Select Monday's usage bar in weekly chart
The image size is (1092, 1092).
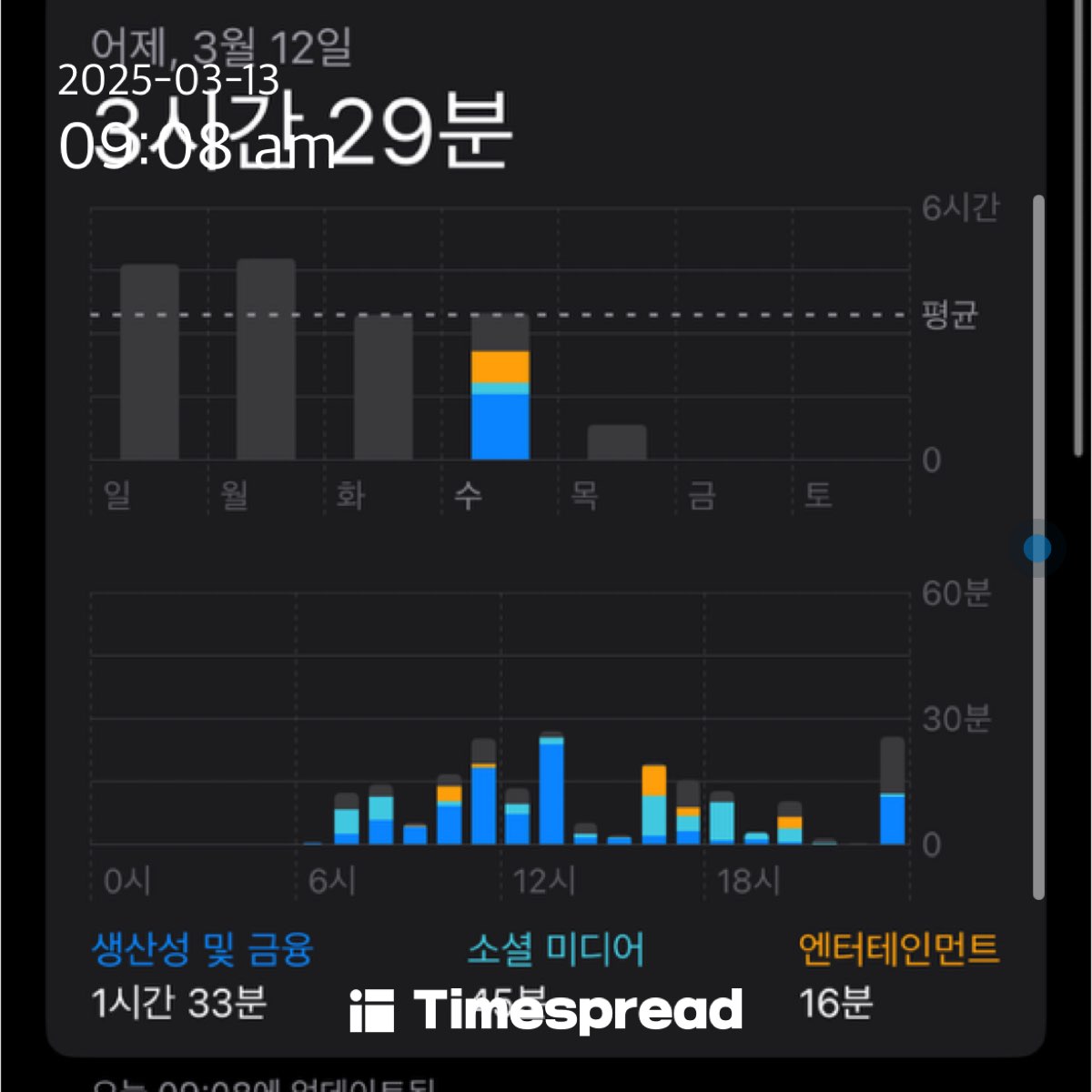[x=266, y=359]
